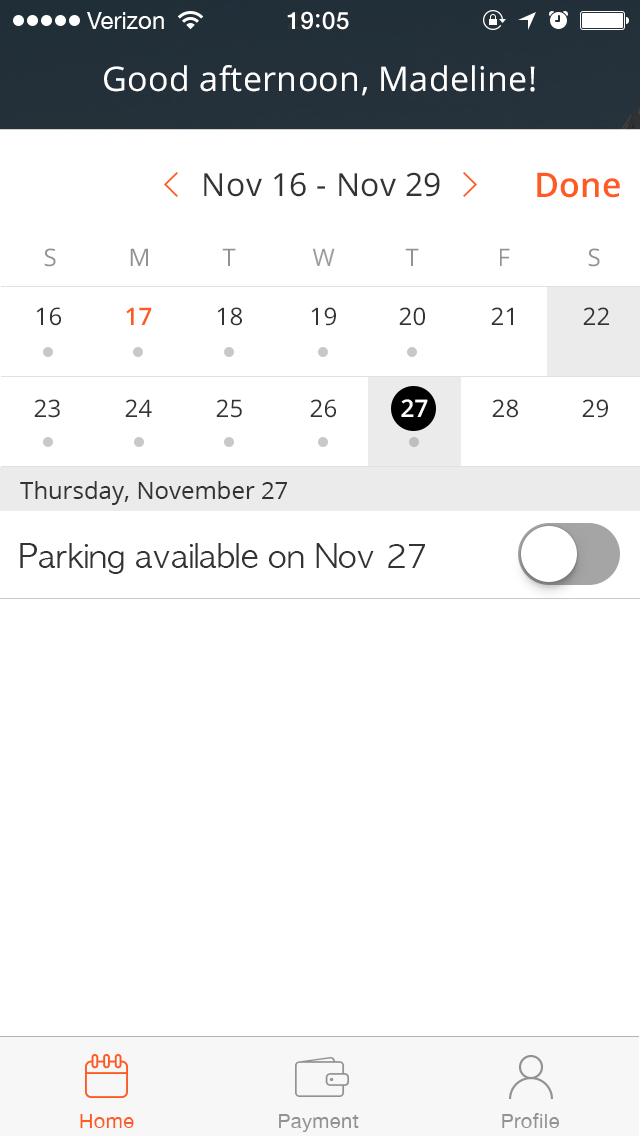Toggle parking available on Nov 27
The height and width of the screenshot is (1137, 640).
pyautogui.click(x=568, y=554)
